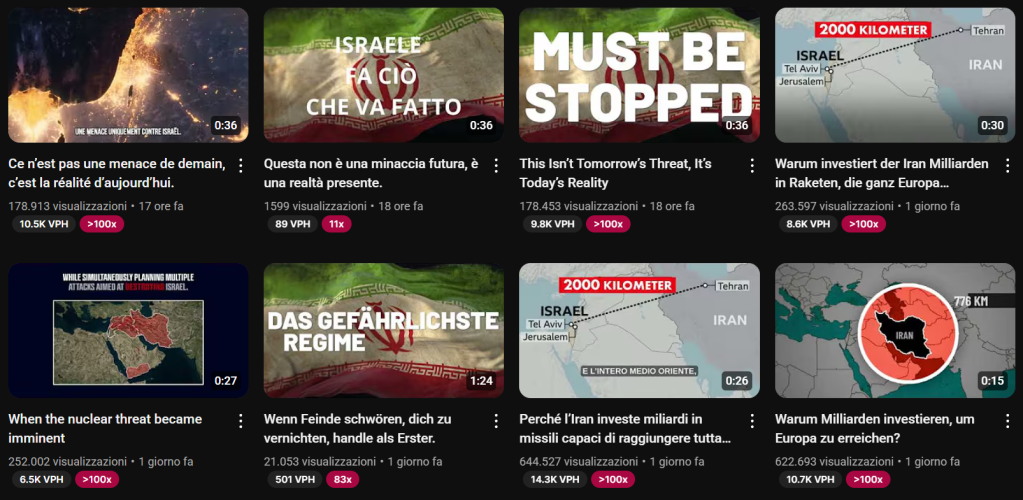
Task: Open more options for 'Perché l'Iran investe miliardi'
Action: coord(752,421)
